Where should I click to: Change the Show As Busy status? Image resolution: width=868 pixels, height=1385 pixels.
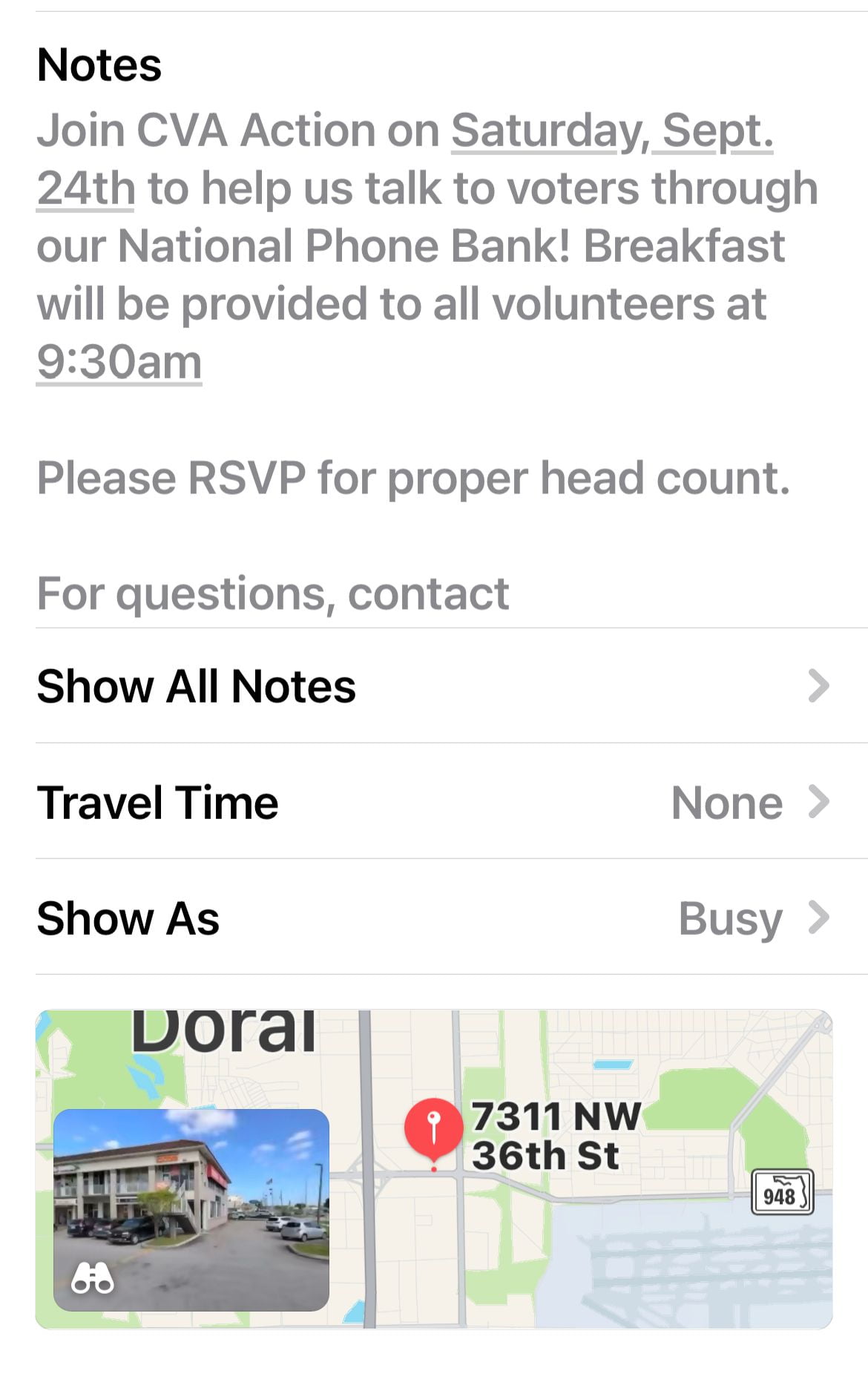(x=433, y=918)
